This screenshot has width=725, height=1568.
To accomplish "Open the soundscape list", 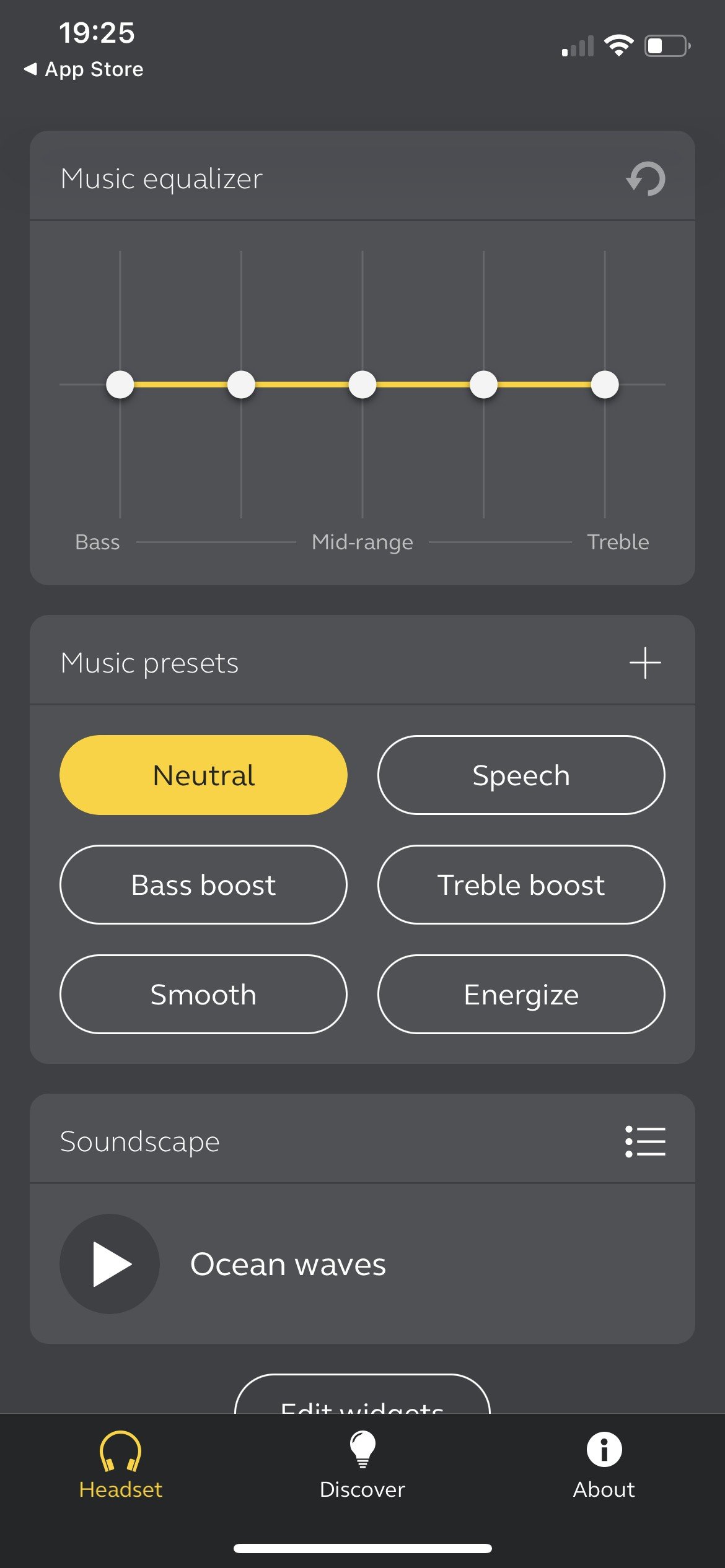I will 645,1141.
